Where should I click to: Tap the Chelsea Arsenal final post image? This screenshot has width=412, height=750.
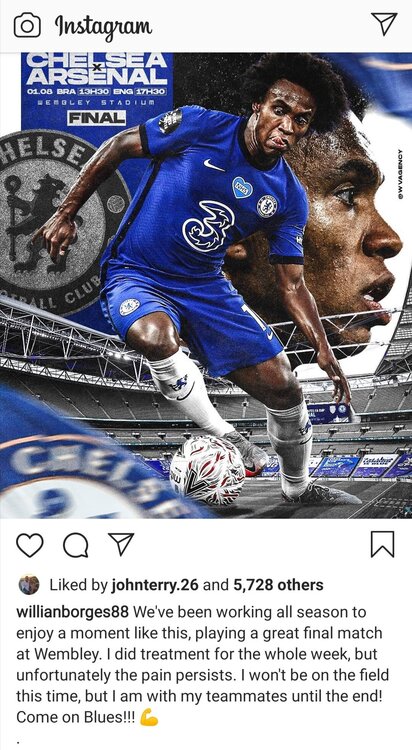click(206, 286)
